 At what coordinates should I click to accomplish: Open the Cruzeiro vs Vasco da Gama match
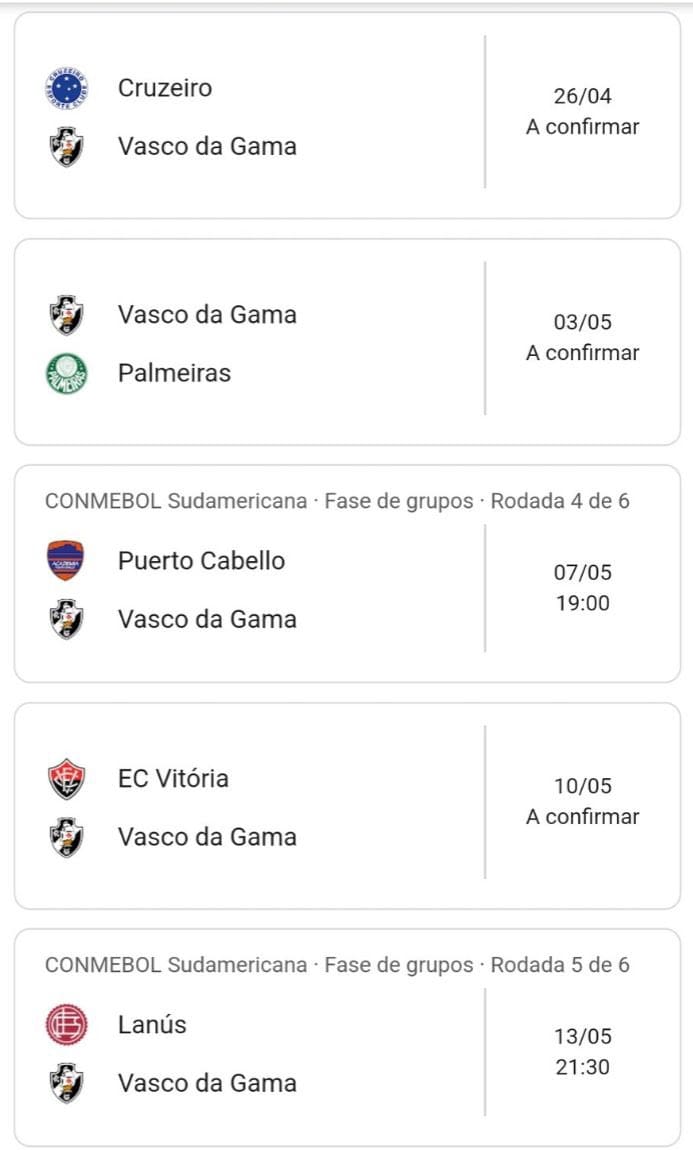346,115
